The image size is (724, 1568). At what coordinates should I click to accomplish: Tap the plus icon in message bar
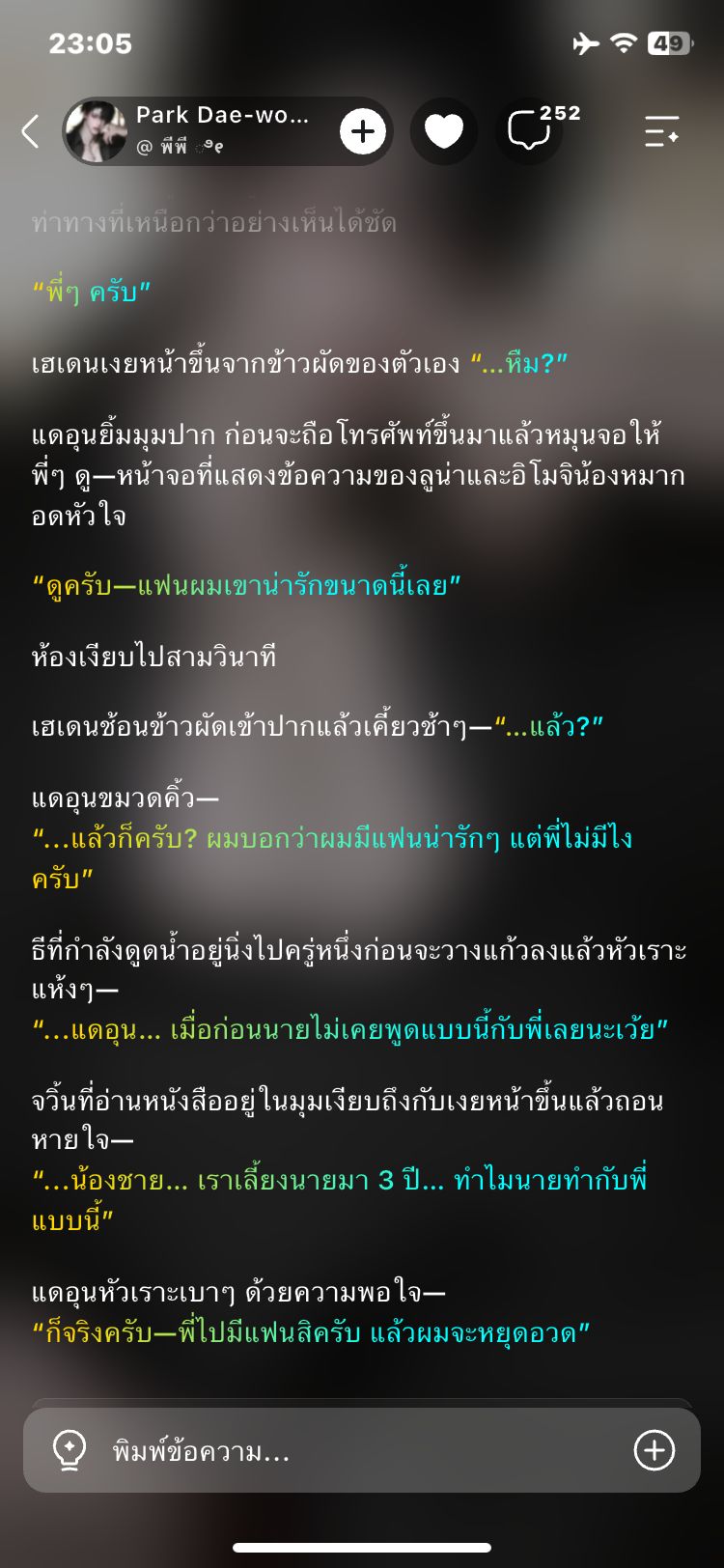pyautogui.click(x=654, y=1450)
